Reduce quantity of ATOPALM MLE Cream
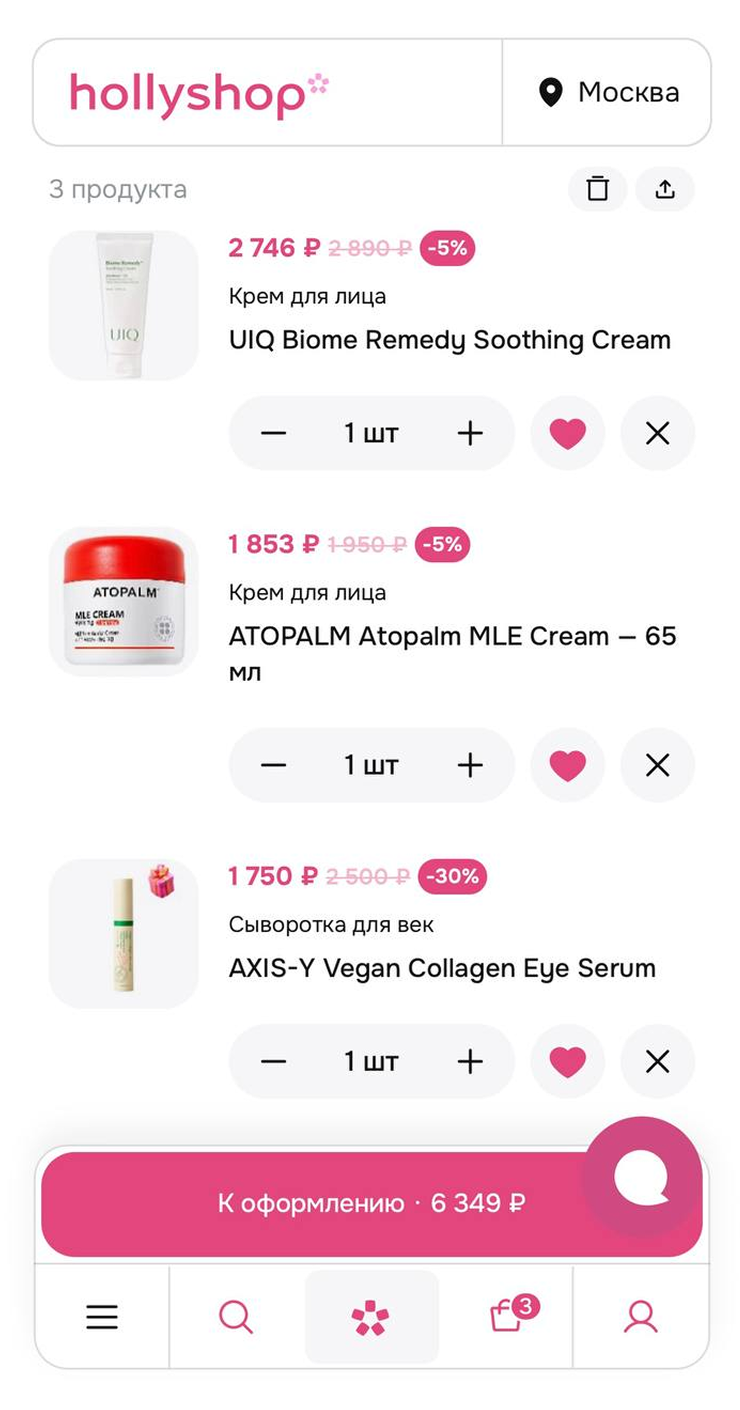This screenshot has height=1410, width=740. [x=273, y=765]
